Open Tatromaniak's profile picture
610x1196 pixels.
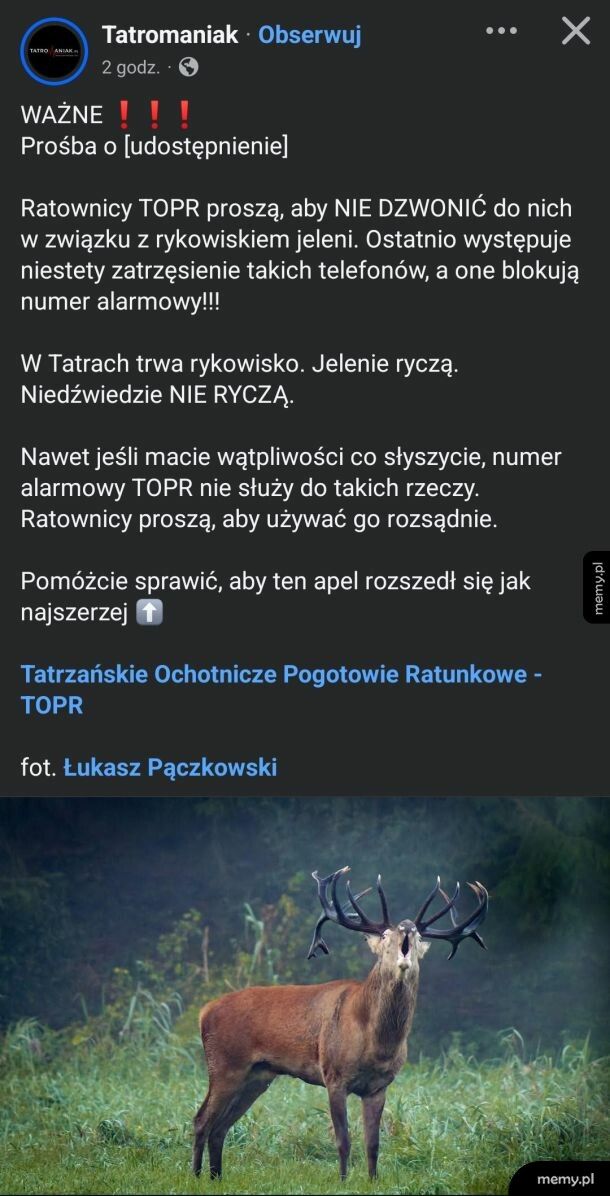tap(54, 50)
